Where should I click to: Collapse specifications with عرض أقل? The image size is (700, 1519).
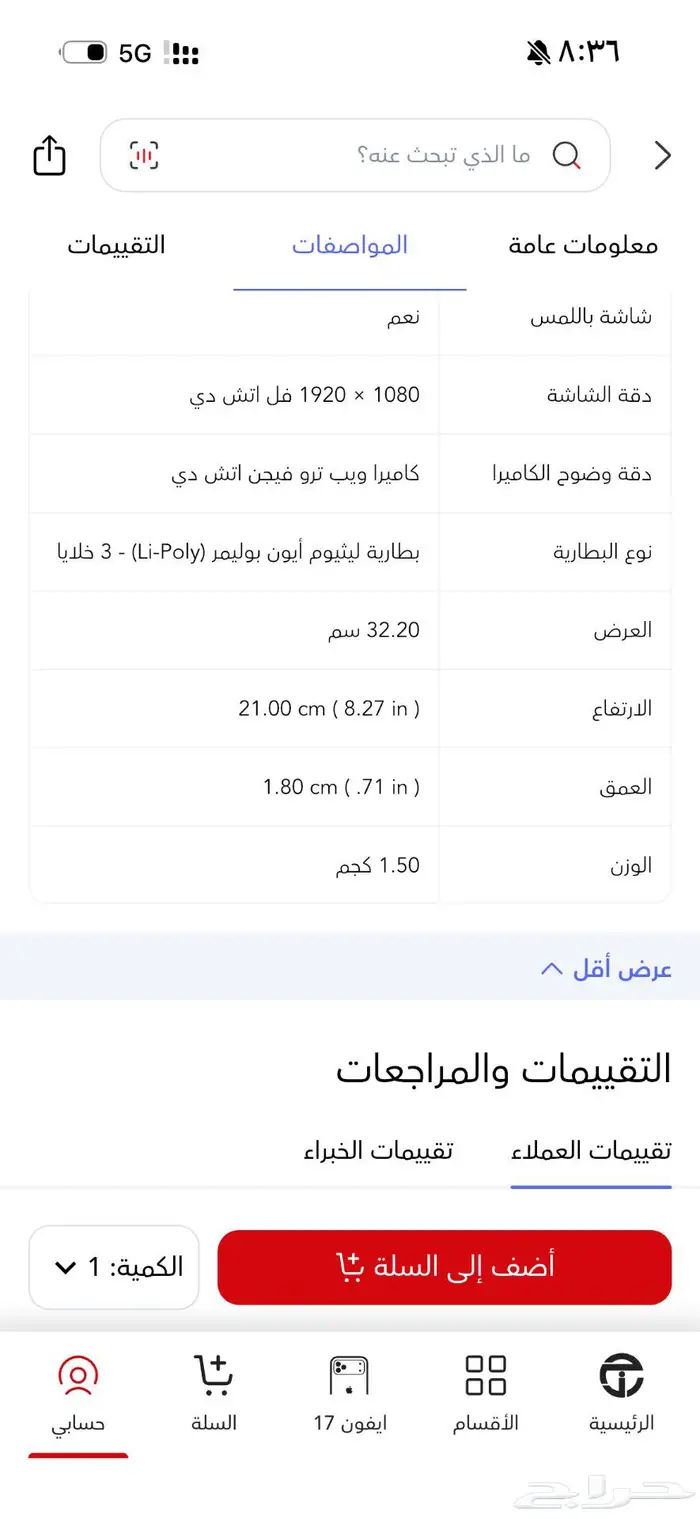(606, 969)
